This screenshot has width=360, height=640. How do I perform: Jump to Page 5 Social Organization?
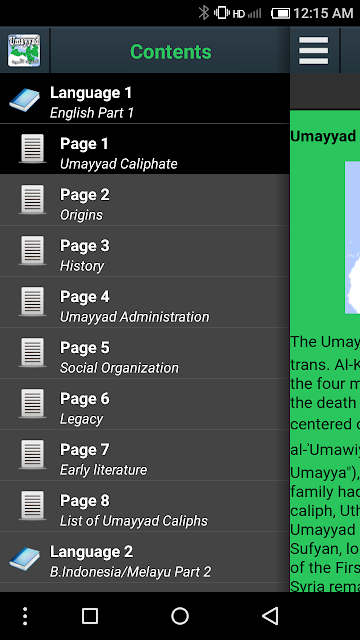click(x=144, y=353)
